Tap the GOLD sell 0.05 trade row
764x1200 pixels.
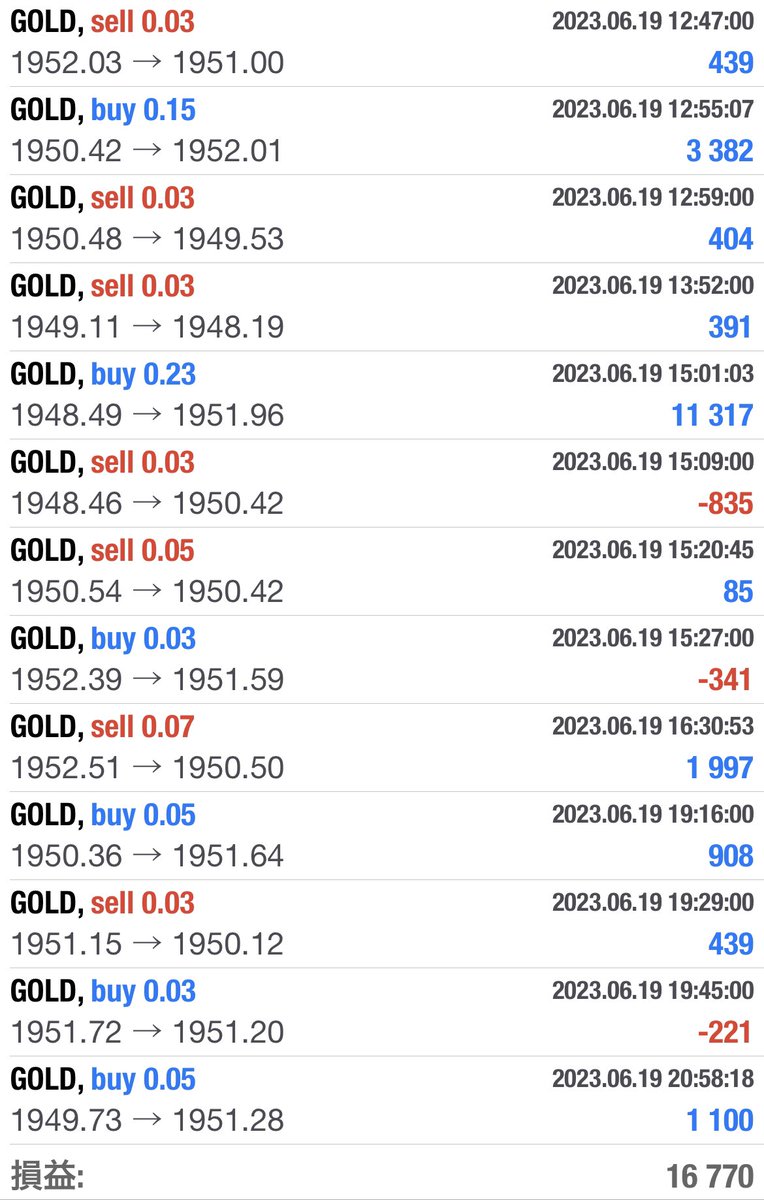pyautogui.click(x=382, y=571)
